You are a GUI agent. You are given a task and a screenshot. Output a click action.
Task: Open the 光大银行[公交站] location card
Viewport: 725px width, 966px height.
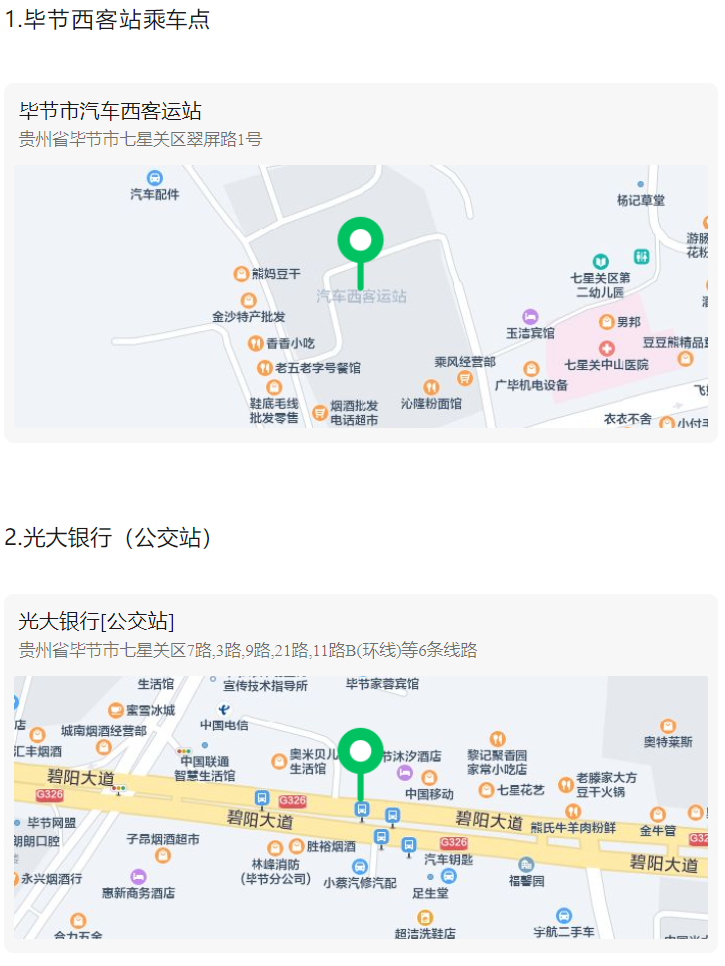tap(97, 622)
